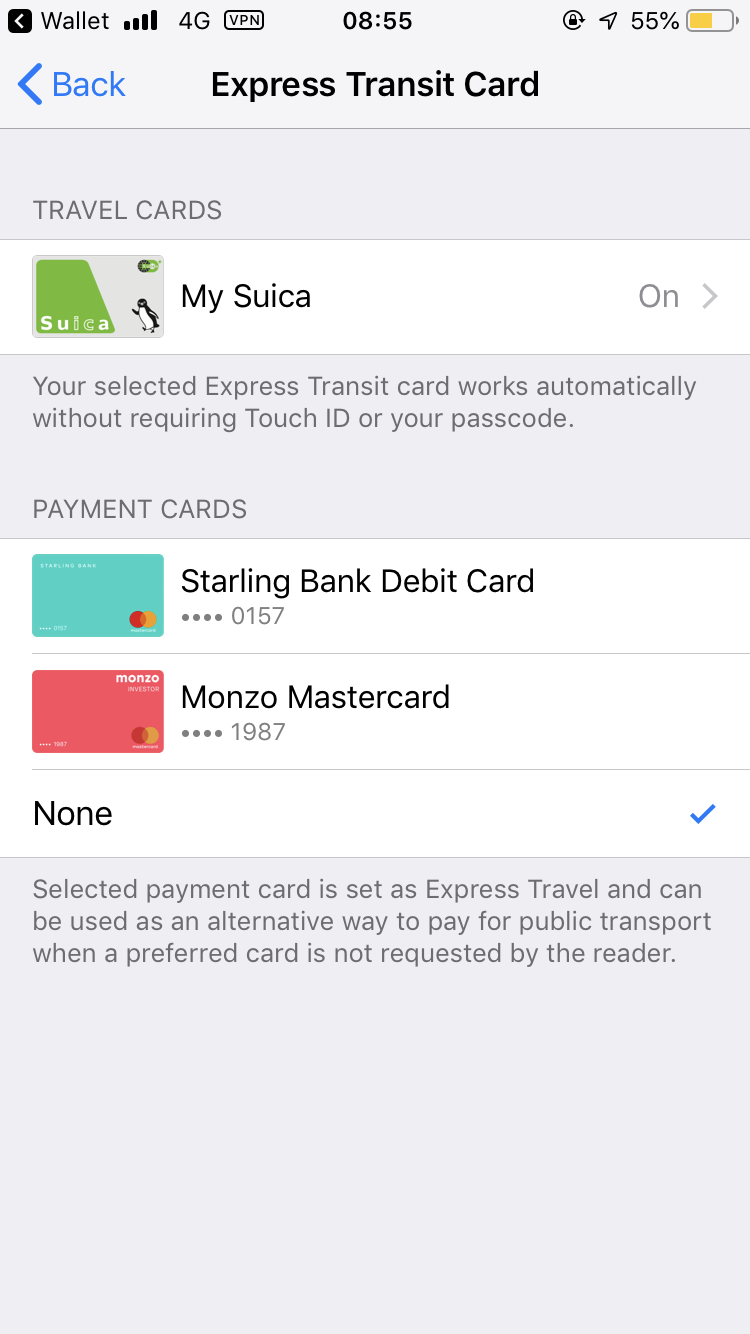Open My Suica travel card settings
The image size is (750, 1334).
pos(375,297)
